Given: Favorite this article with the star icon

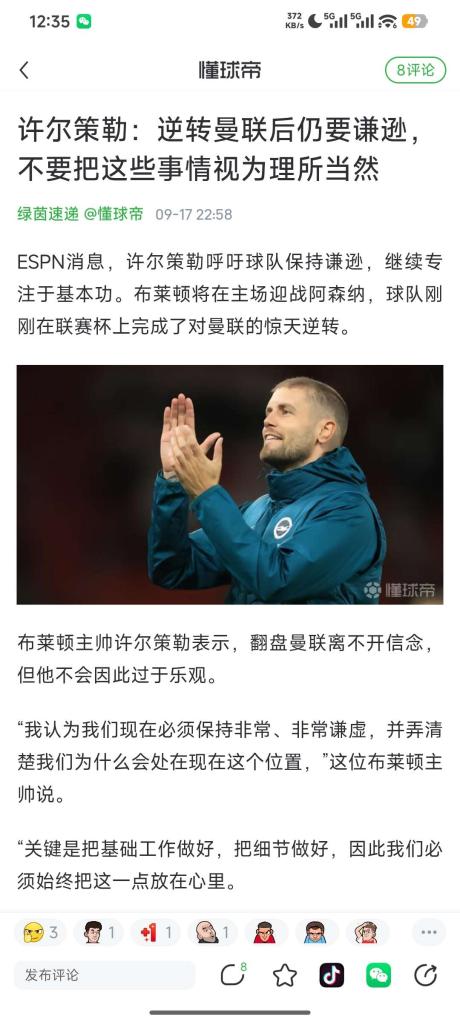Looking at the screenshot, I should [285, 975].
